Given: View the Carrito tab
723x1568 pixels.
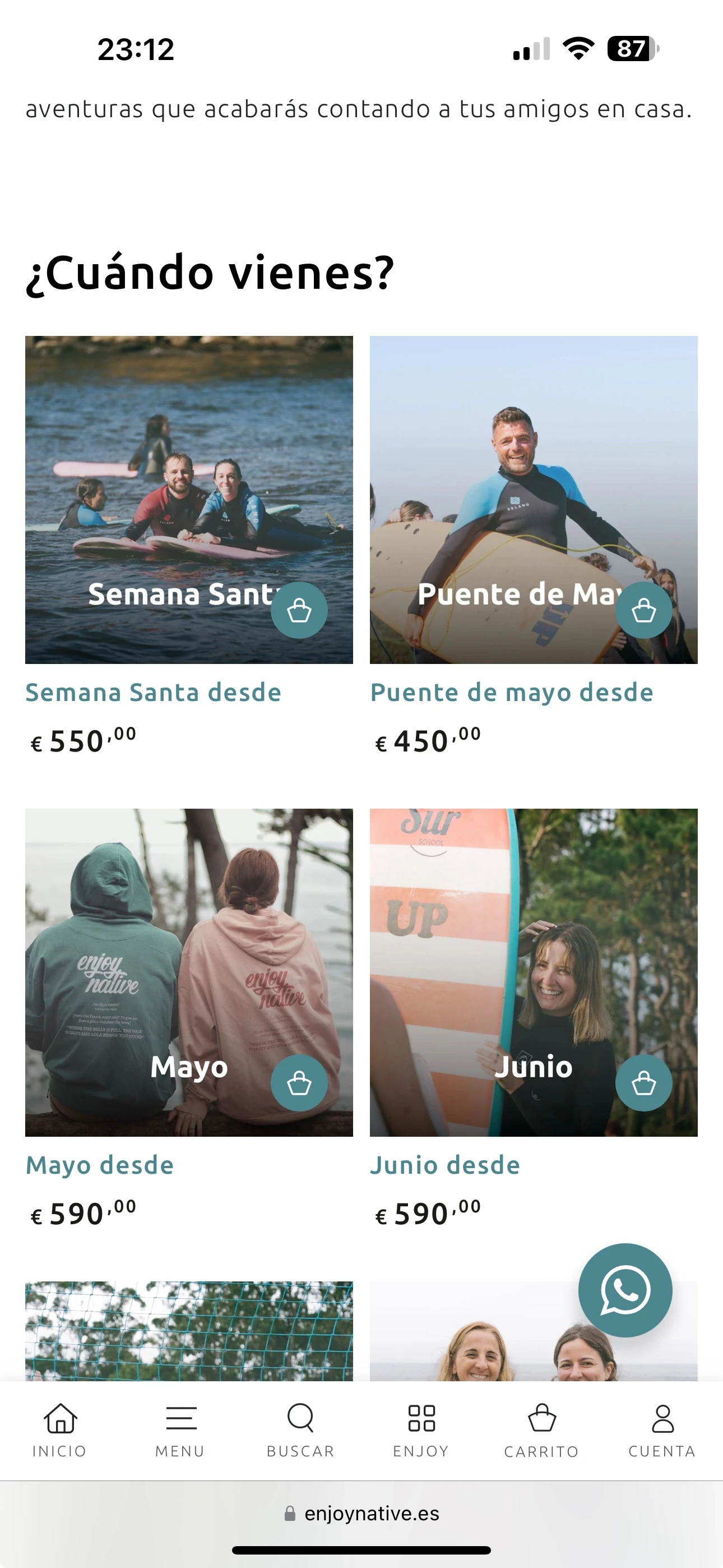Looking at the screenshot, I should pyautogui.click(x=541, y=1431).
